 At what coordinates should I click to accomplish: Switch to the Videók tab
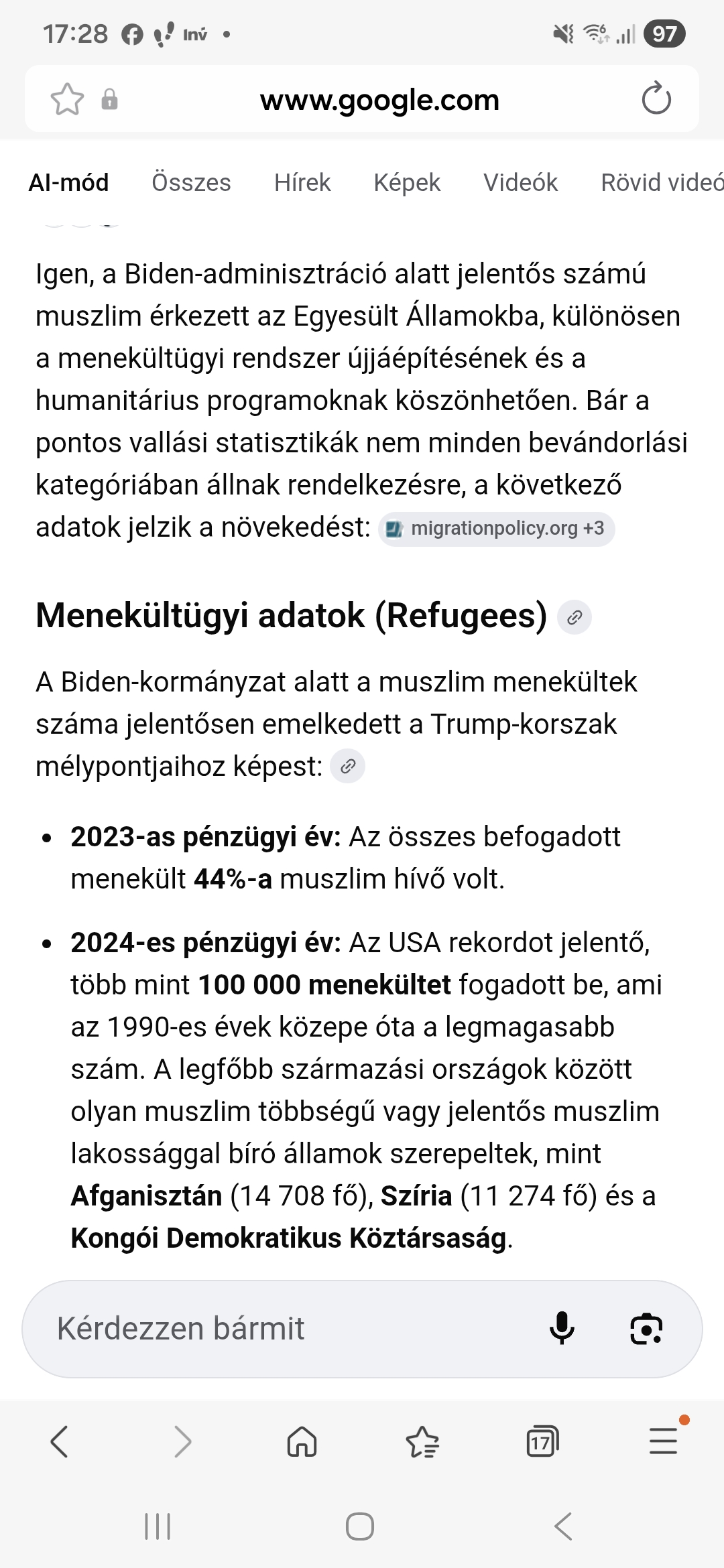(520, 182)
